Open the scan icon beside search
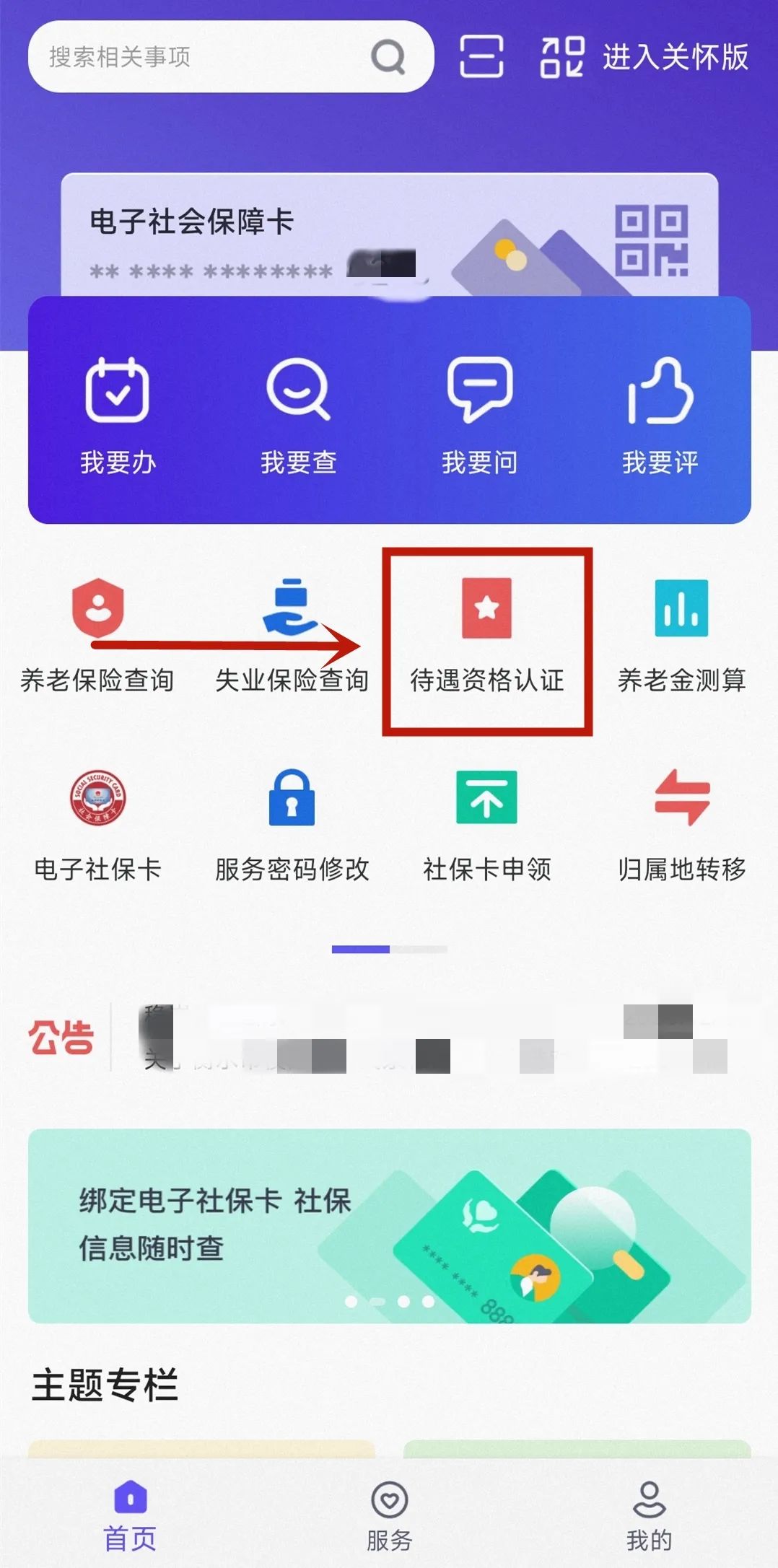Screen dimensions: 778x1568 pyautogui.click(x=481, y=56)
